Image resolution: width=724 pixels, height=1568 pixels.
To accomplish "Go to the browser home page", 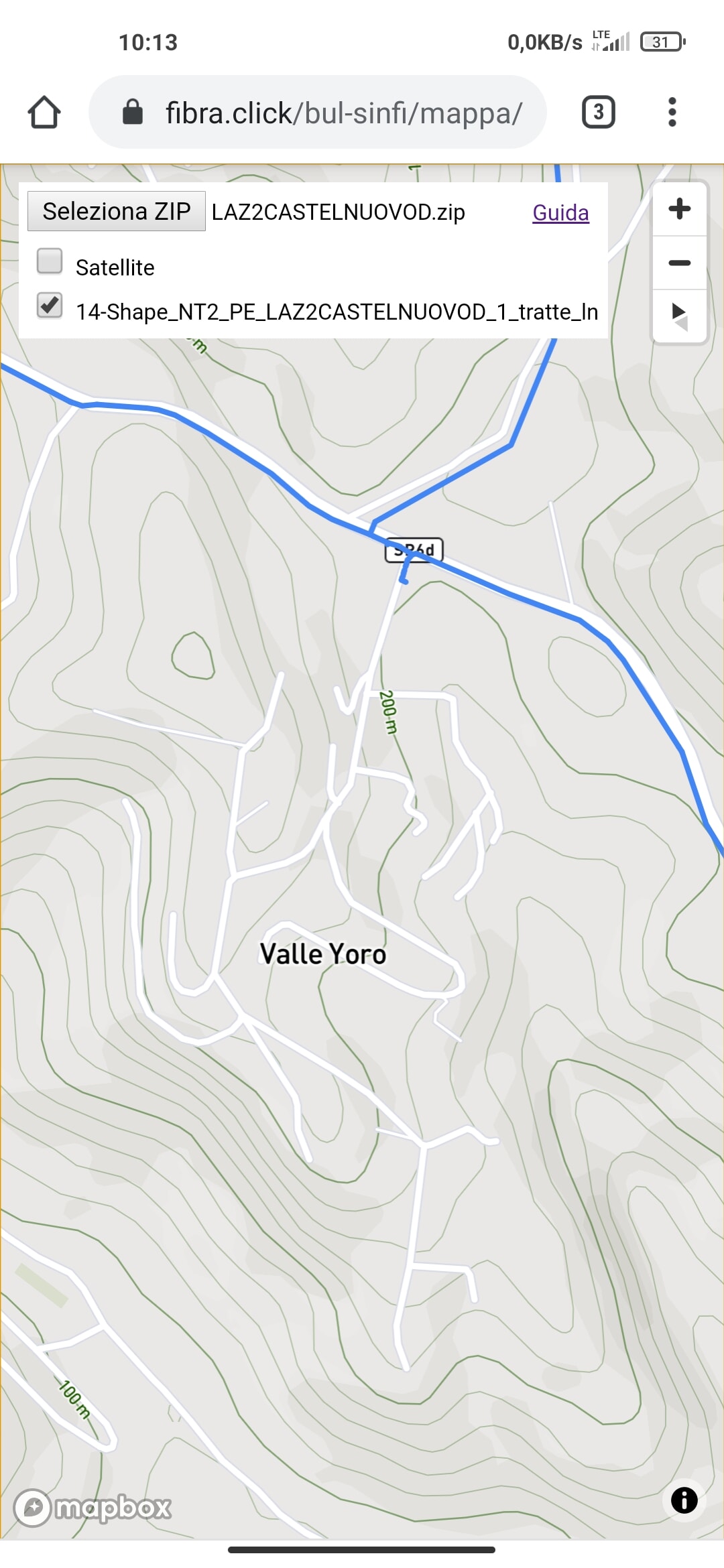I will coord(44,113).
